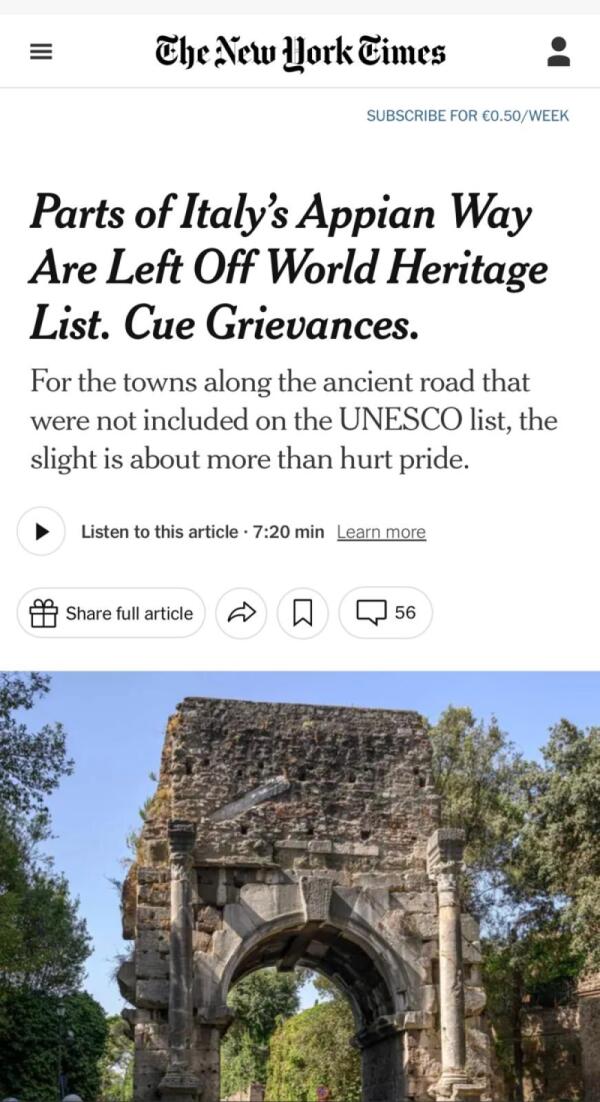Go to The New York Times homepage

[299, 52]
